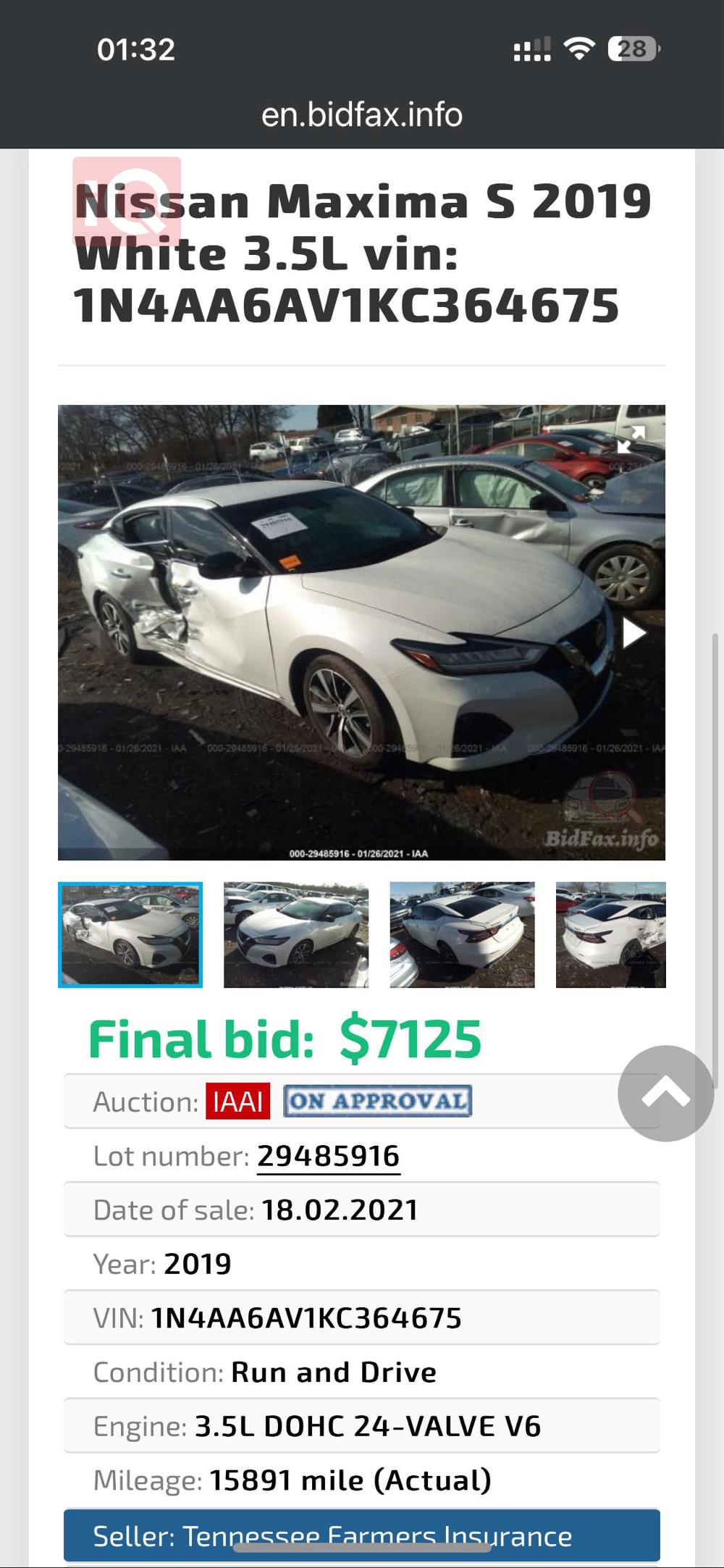Expand the main car photo to fullscreen
724x1568 pixels.
(x=631, y=439)
